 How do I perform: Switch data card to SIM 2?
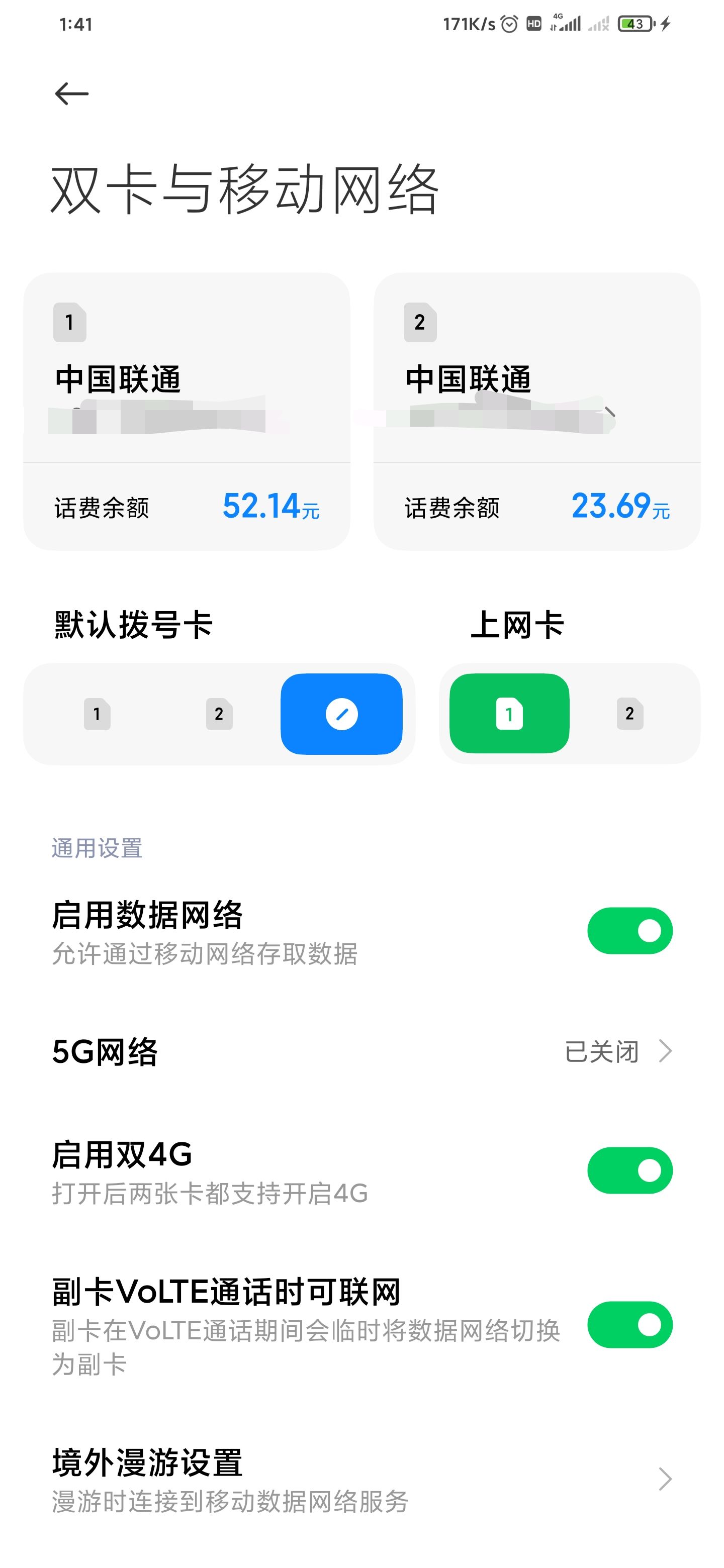[630, 714]
